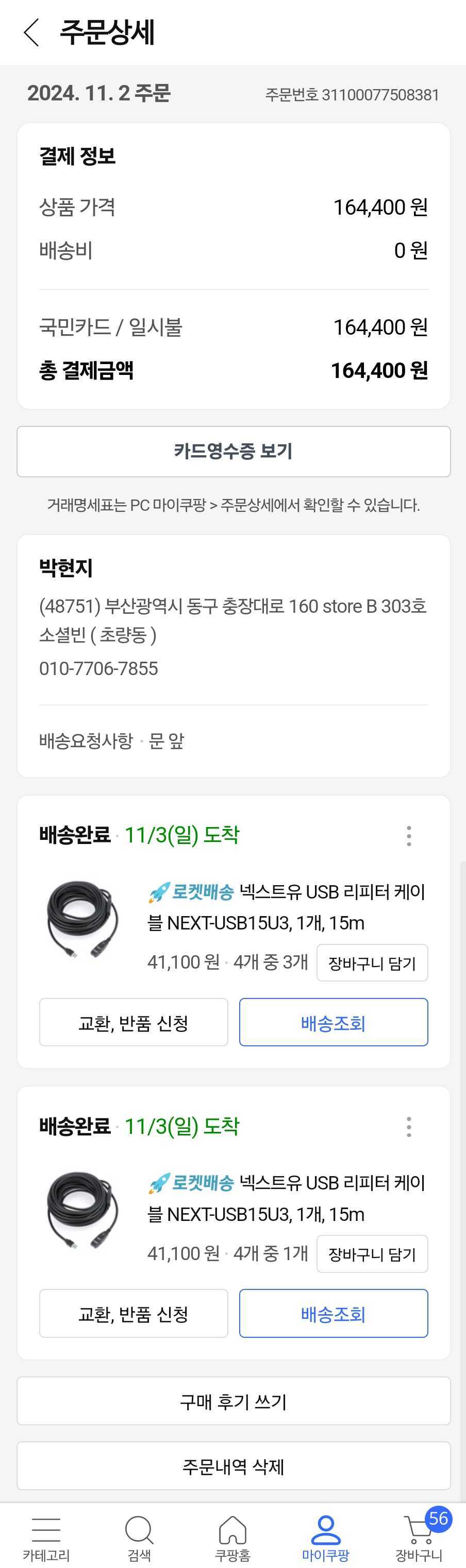Write a purchase review (구매 후기 쓰기)

pyautogui.click(x=234, y=1401)
